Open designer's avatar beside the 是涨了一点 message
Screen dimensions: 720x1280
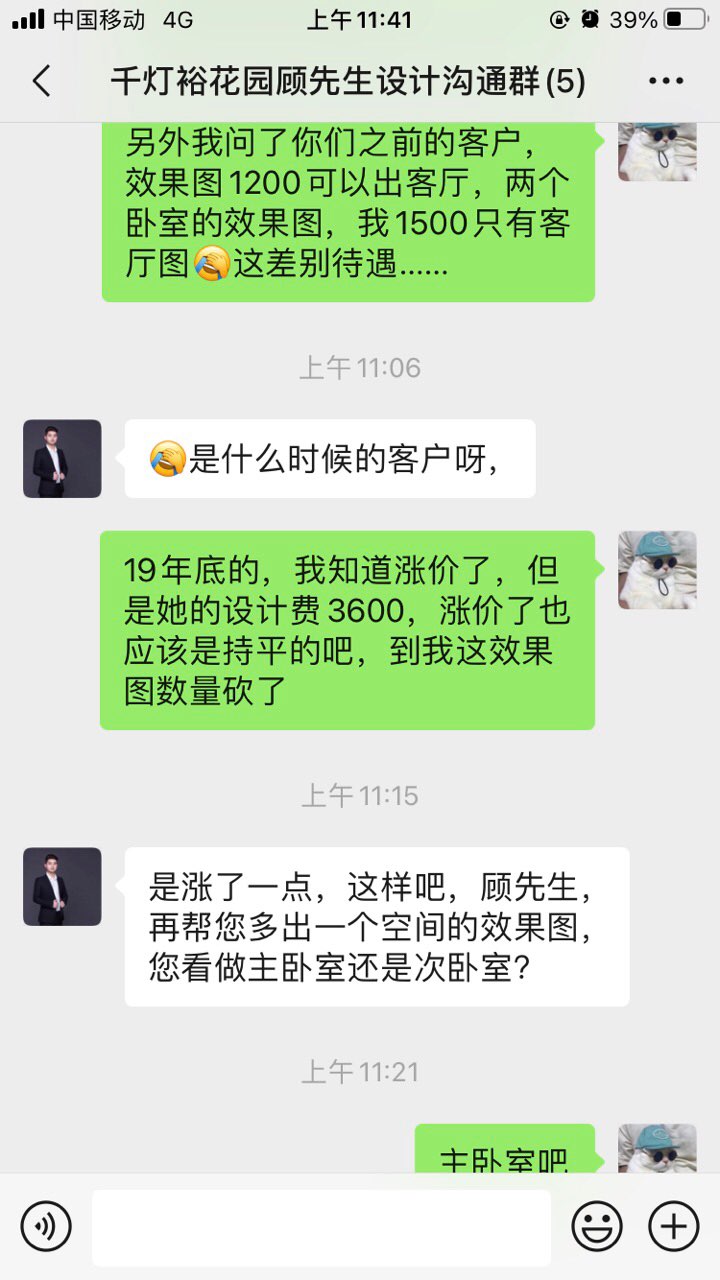(x=62, y=887)
